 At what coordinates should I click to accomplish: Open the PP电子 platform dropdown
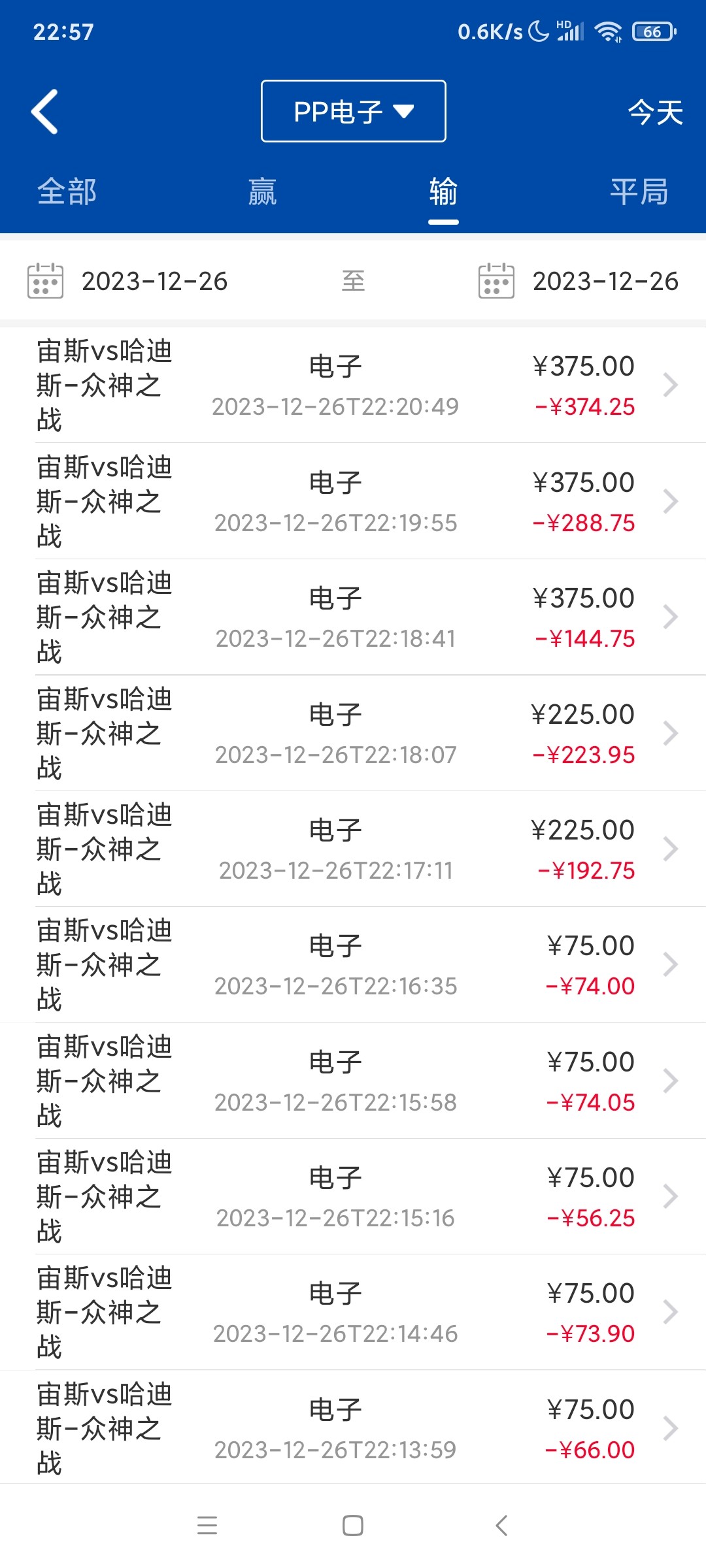353,112
